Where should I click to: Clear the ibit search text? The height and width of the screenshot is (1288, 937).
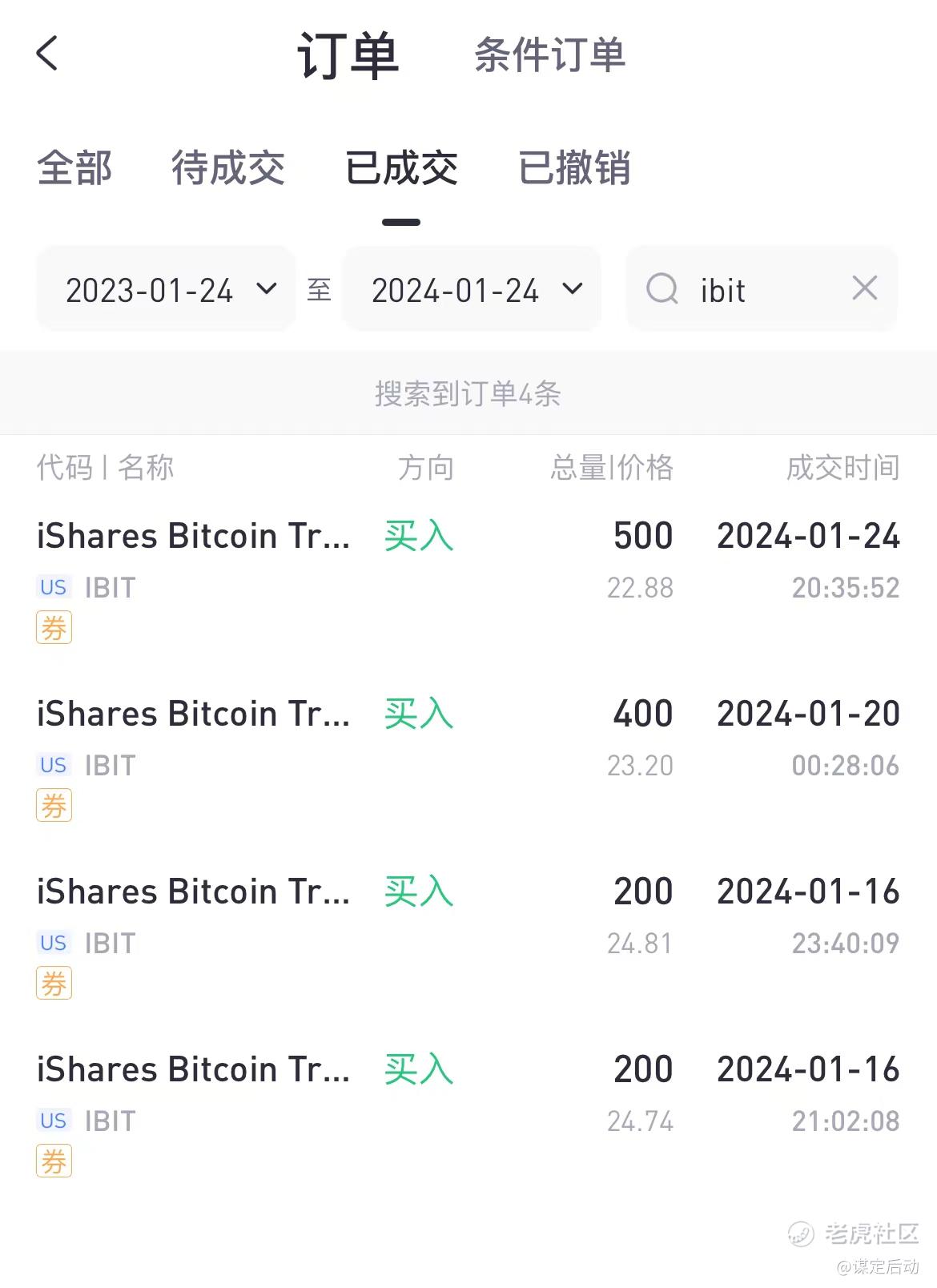click(865, 288)
